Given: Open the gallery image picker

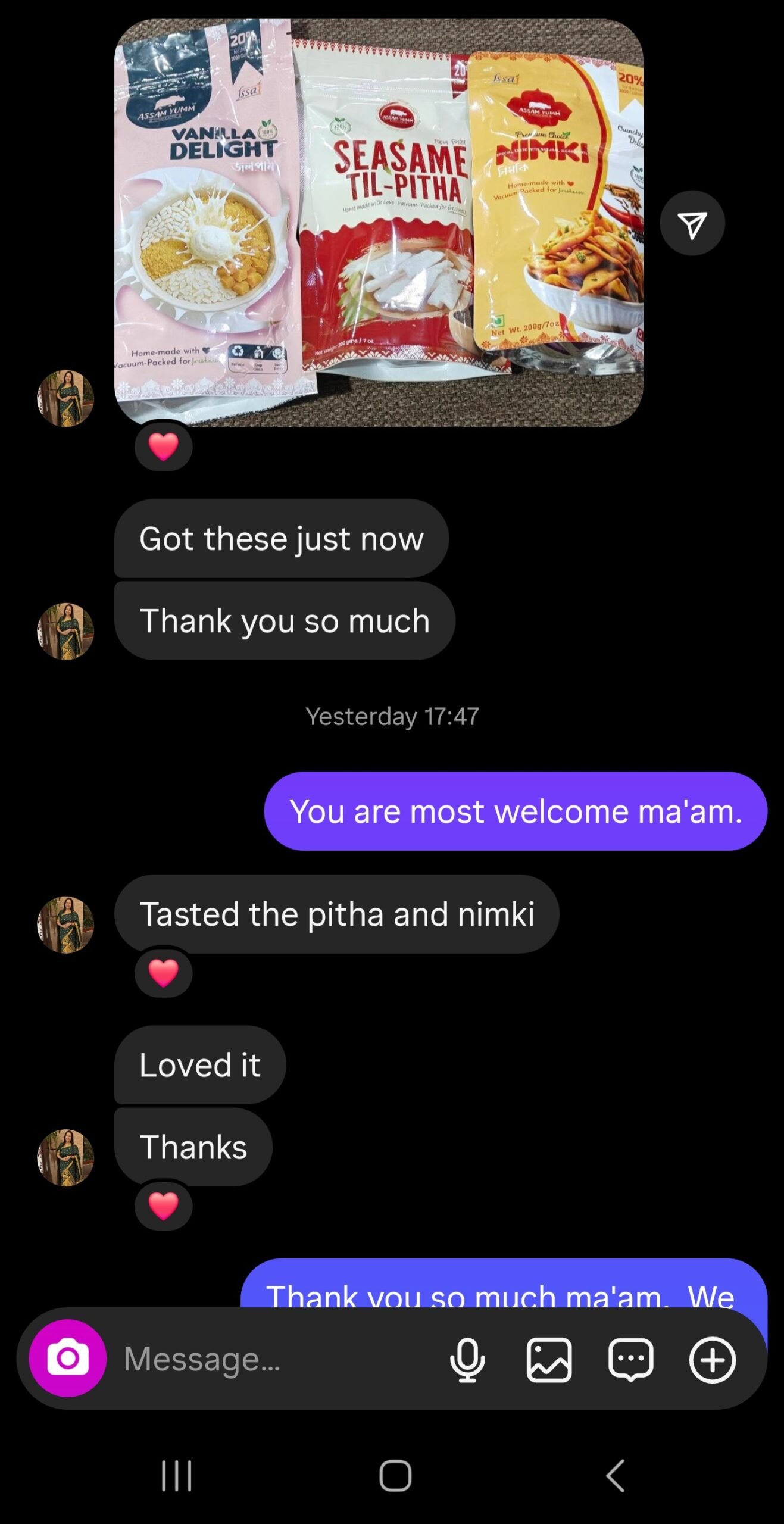Looking at the screenshot, I should point(549,1359).
